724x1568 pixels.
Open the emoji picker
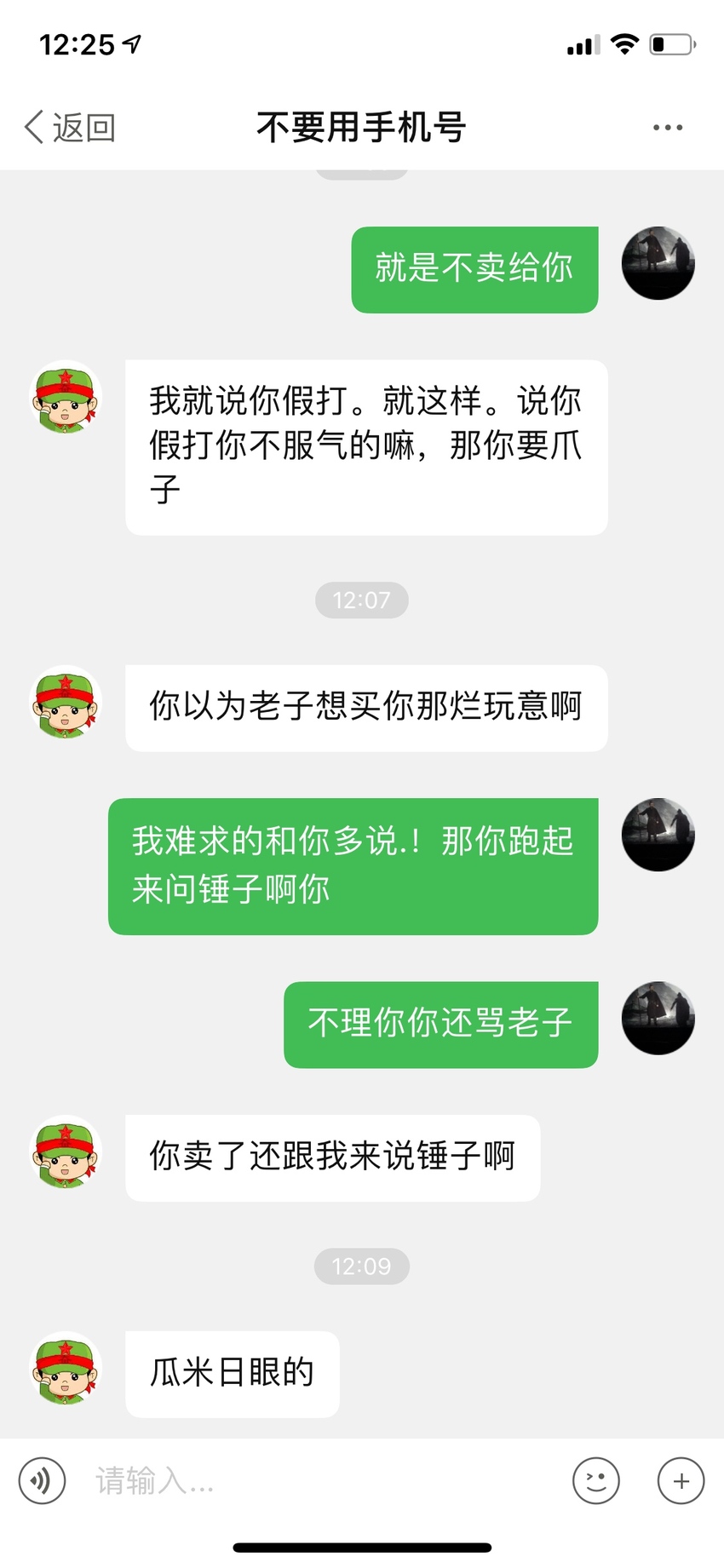coord(596,1480)
